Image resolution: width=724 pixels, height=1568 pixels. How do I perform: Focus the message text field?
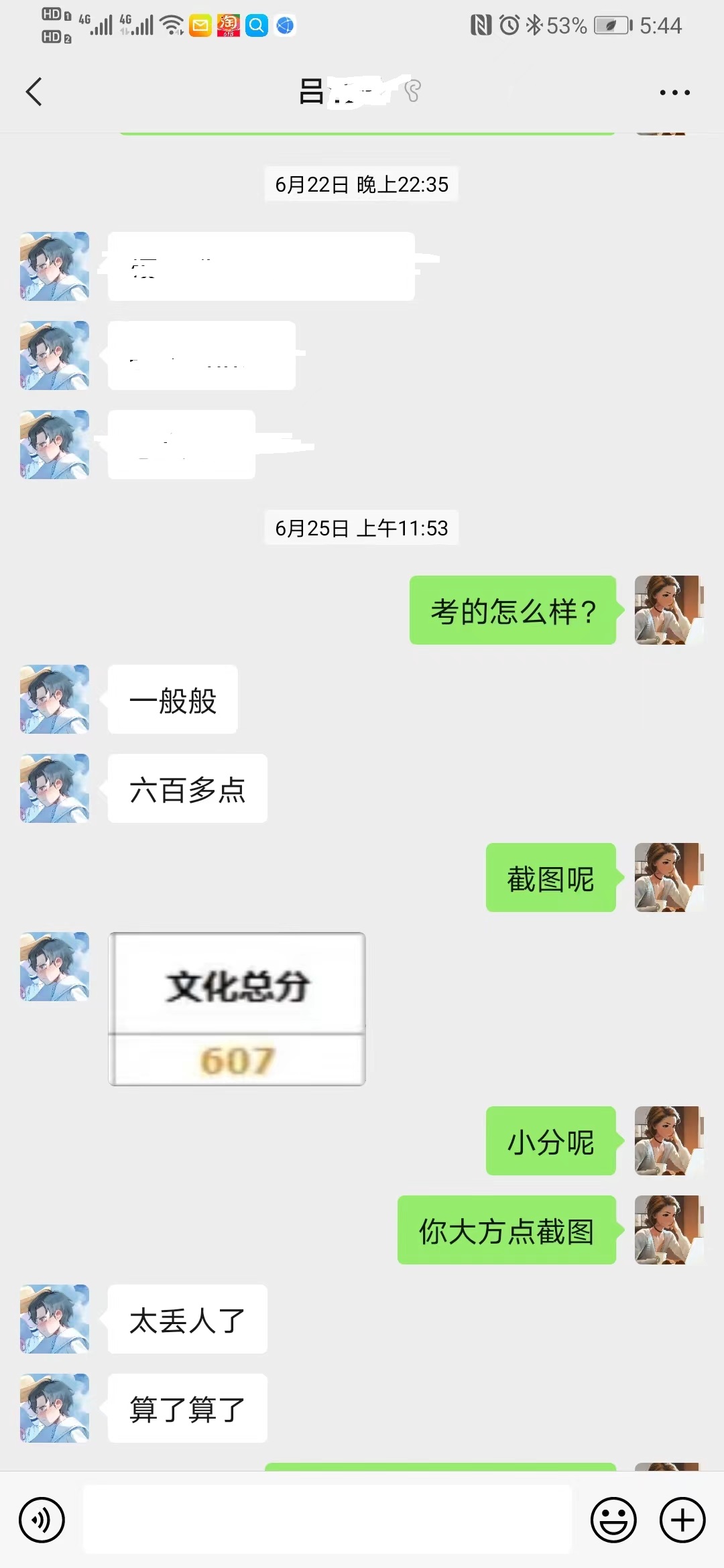pyautogui.click(x=327, y=1520)
